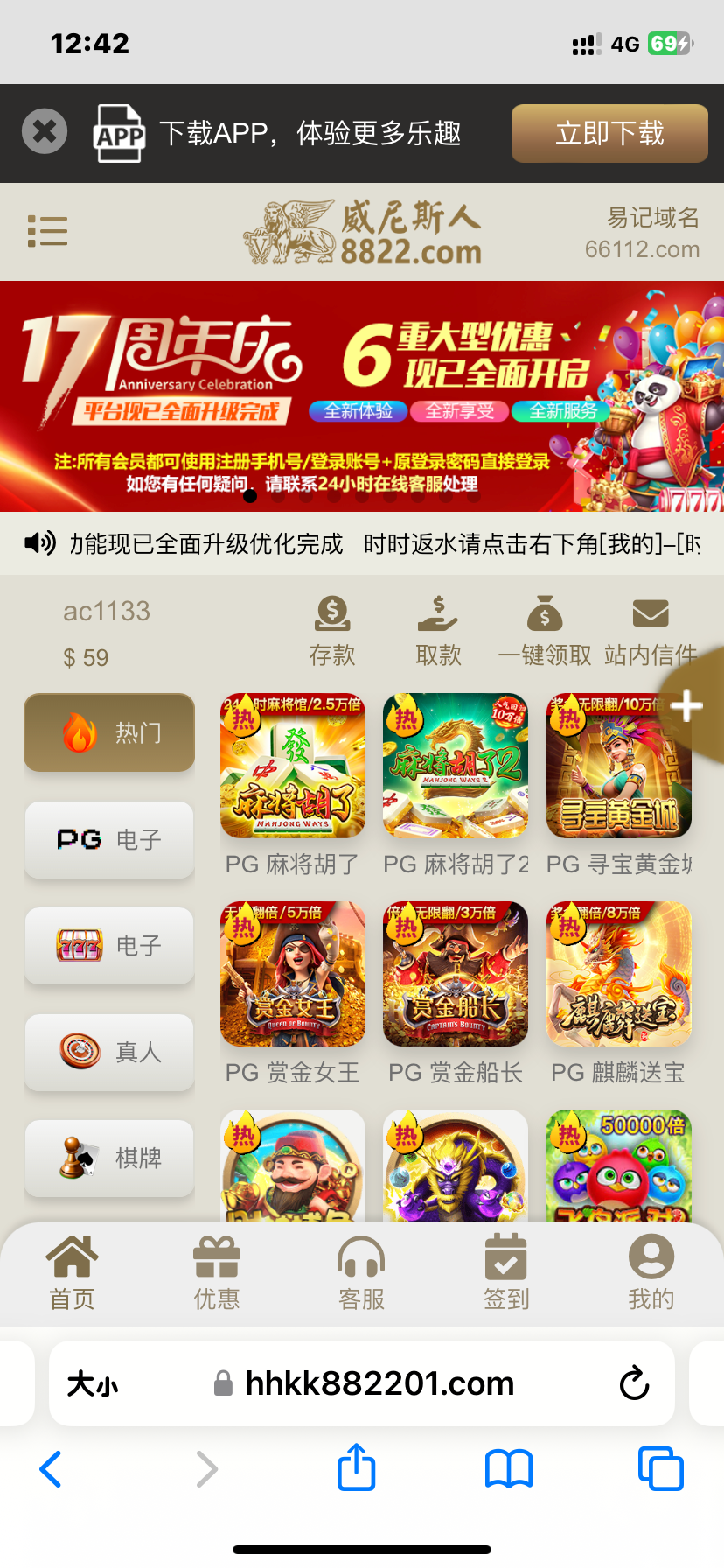This screenshot has width=724, height=1568.
Task: Open the PG 赏金女王 game
Action: (293, 975)
